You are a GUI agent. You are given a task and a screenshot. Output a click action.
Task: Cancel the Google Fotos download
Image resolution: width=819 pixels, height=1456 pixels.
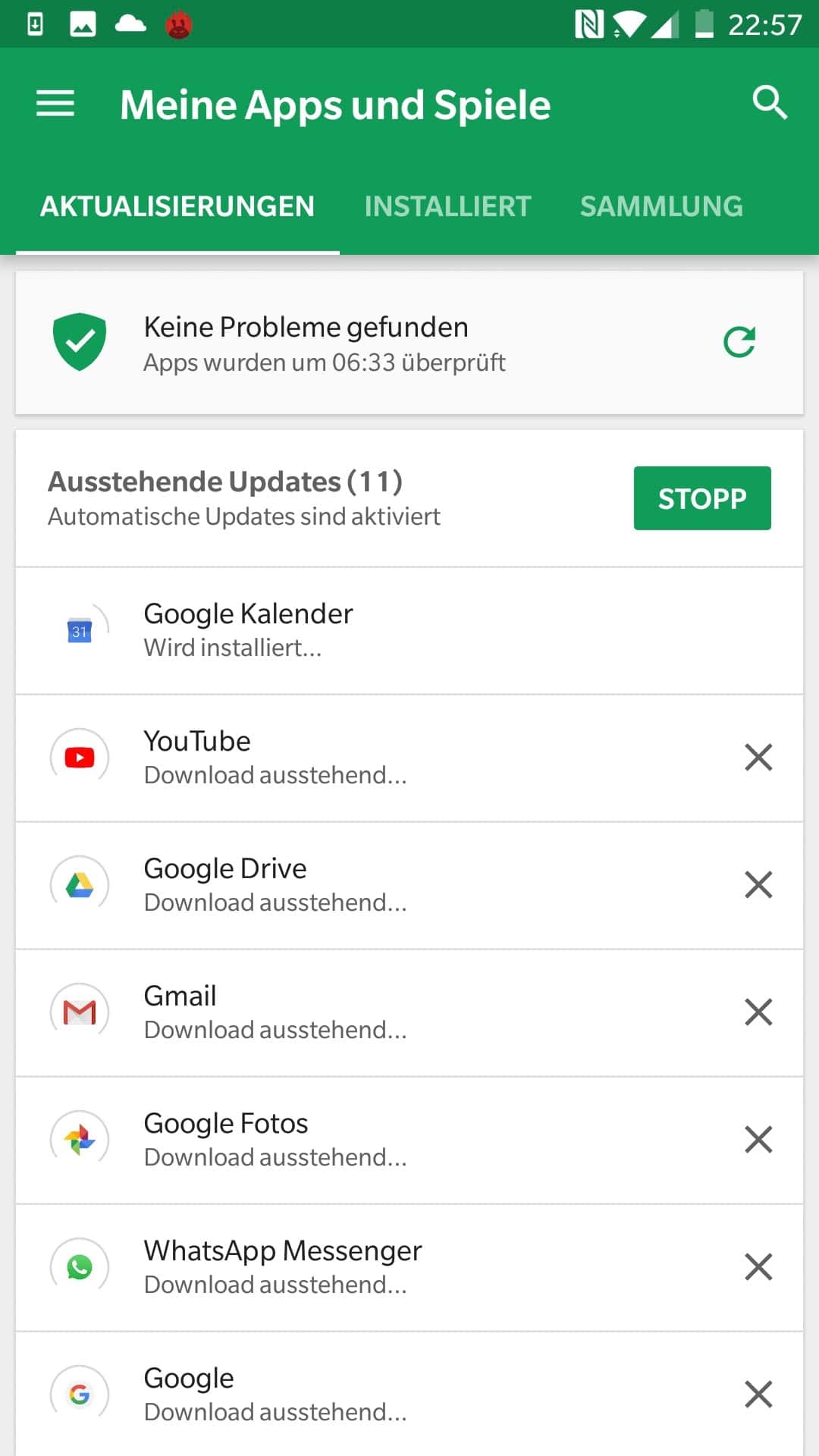tap(758, 1139)
